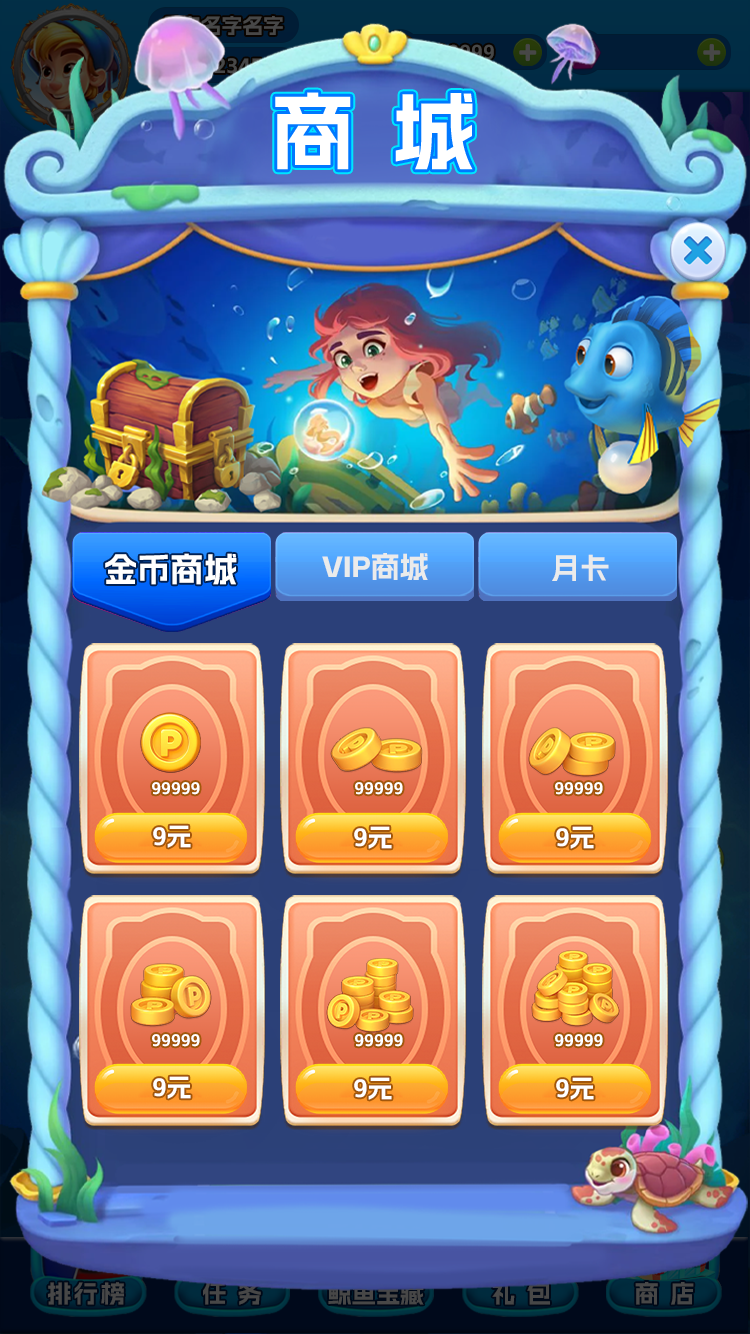The image size is (750, 1334).
Task: Purchase the largest coin pile pack for 9元
Action: [575, 1088]
